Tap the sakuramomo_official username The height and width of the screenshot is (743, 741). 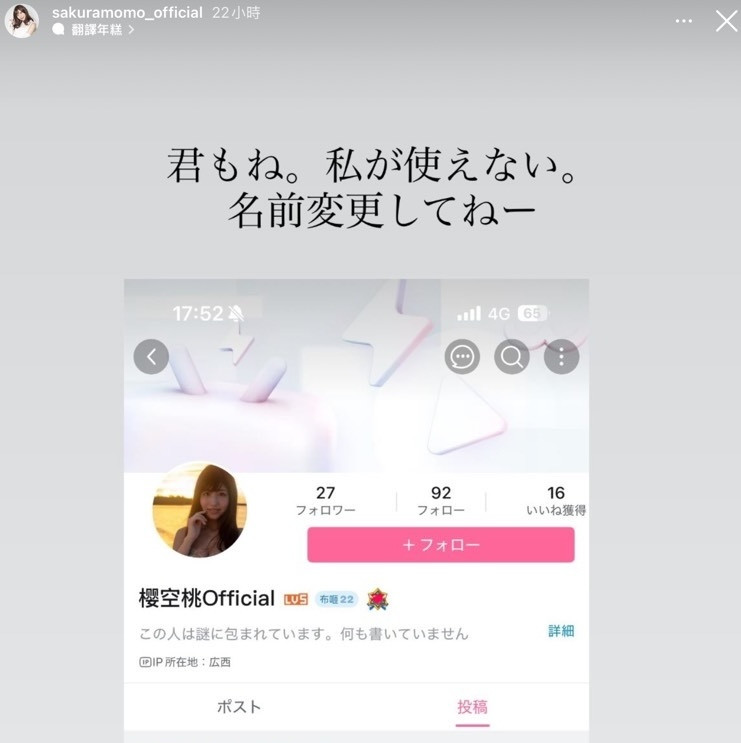[x=127, y=12]
